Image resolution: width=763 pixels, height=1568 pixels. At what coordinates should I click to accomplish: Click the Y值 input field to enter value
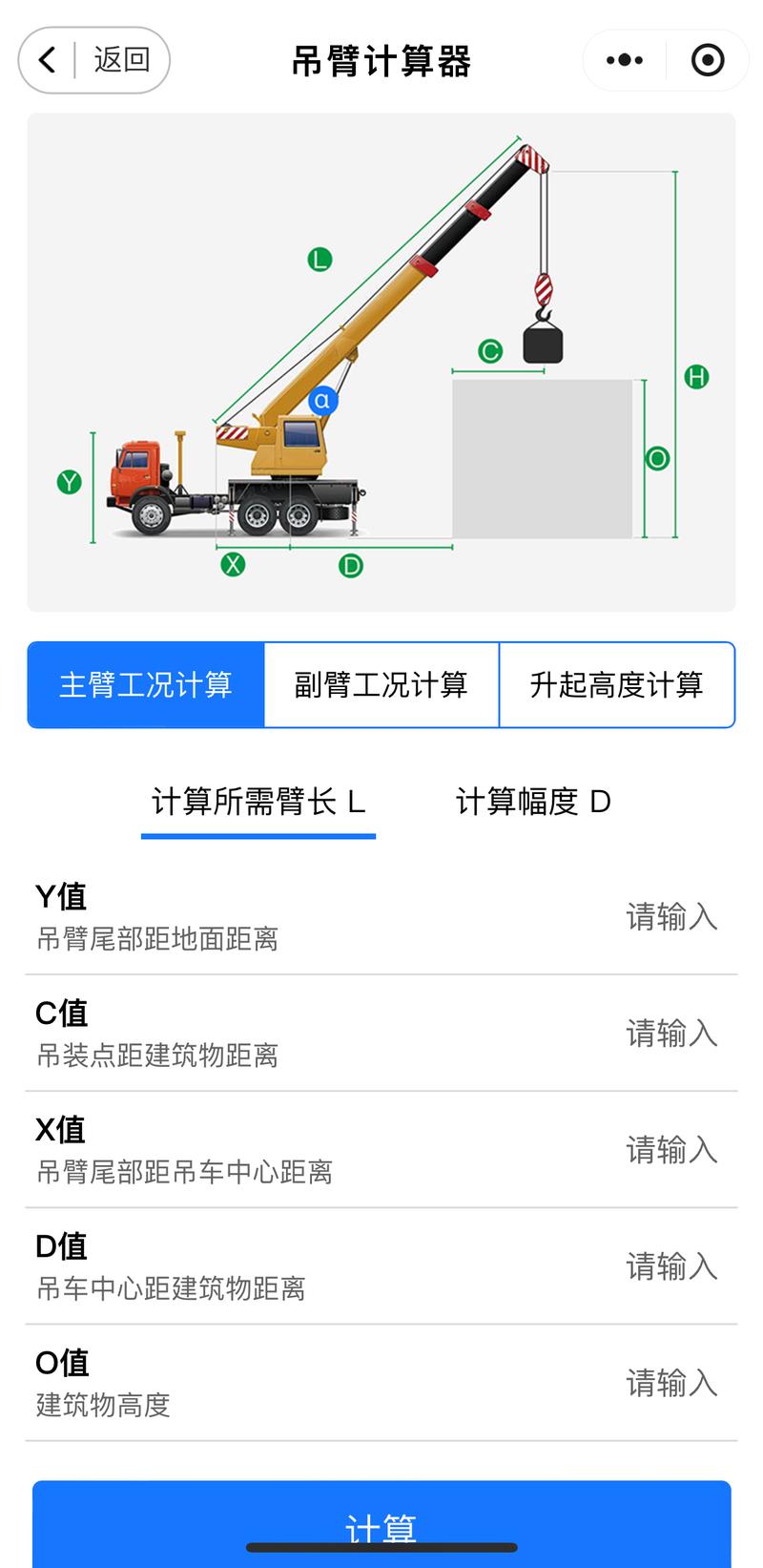point(671,916)
